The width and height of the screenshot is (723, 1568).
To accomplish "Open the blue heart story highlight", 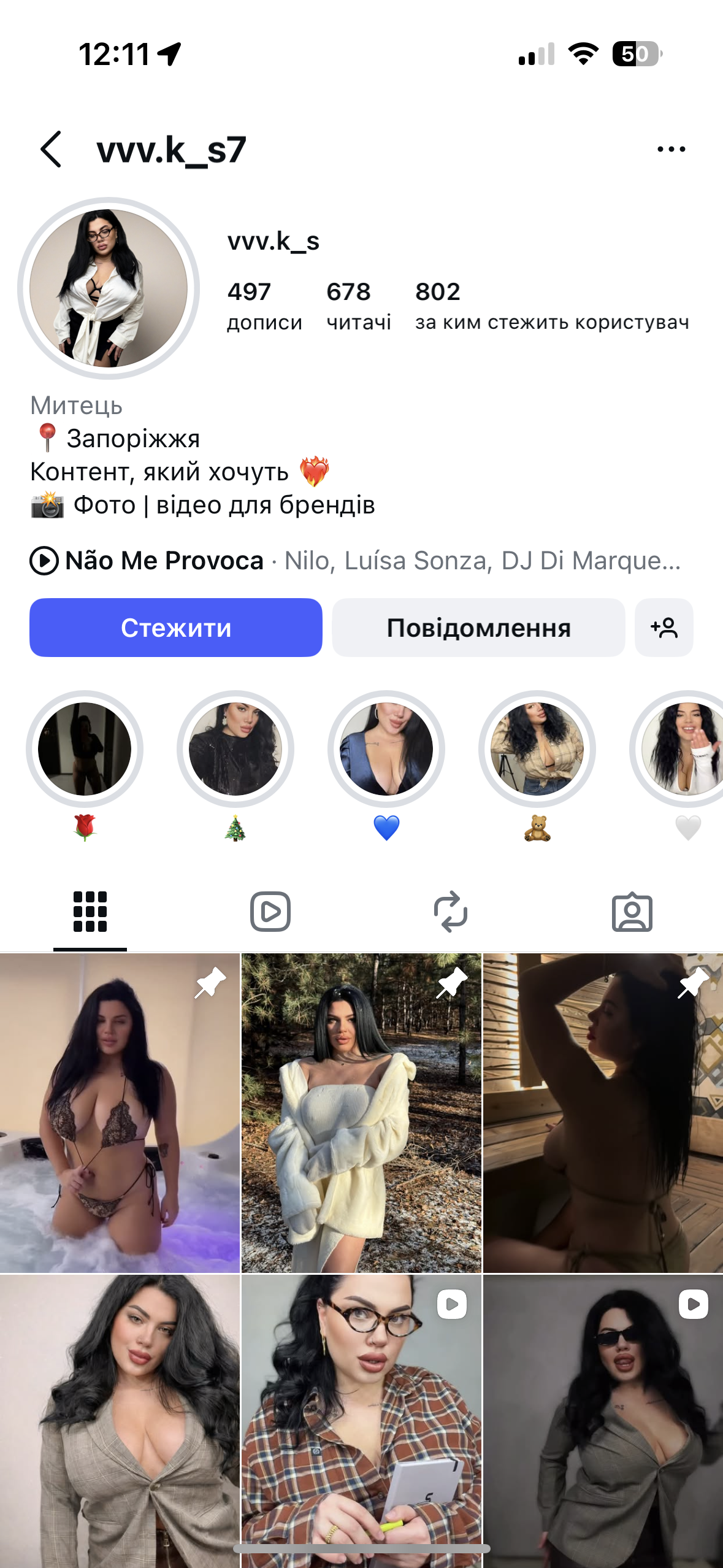I will point(386,749).
